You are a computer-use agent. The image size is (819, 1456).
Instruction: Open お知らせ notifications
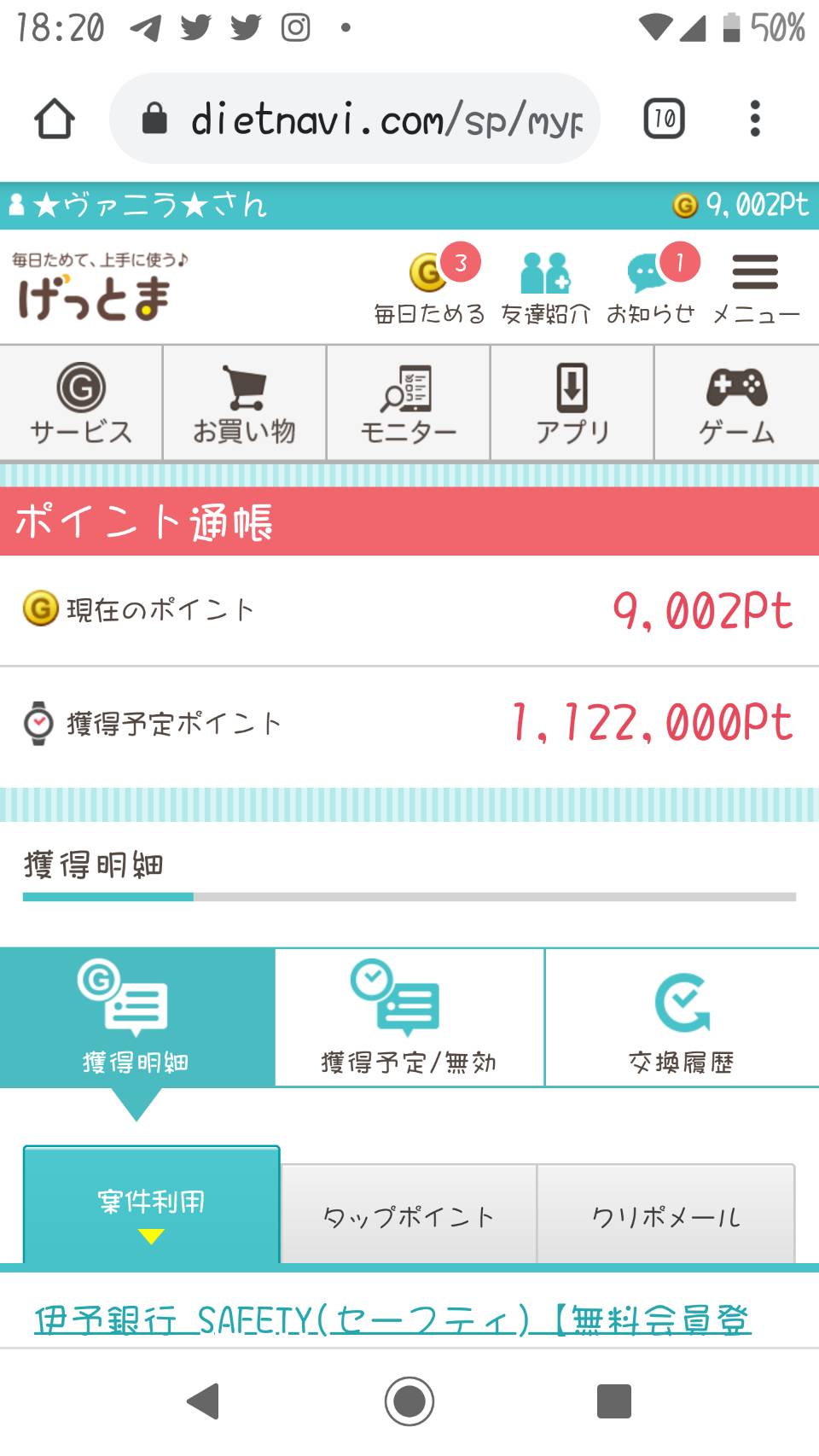[651, 286]
